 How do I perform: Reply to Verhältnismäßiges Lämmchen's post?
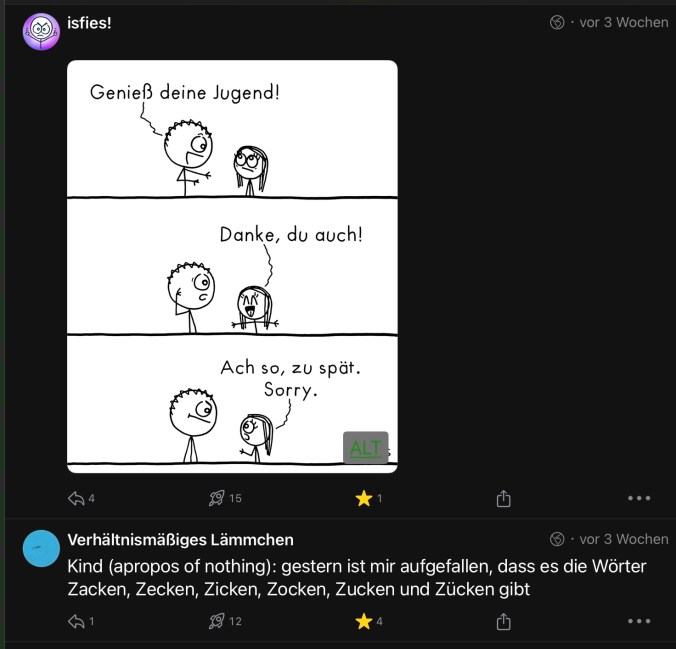[x=75, y=622]
